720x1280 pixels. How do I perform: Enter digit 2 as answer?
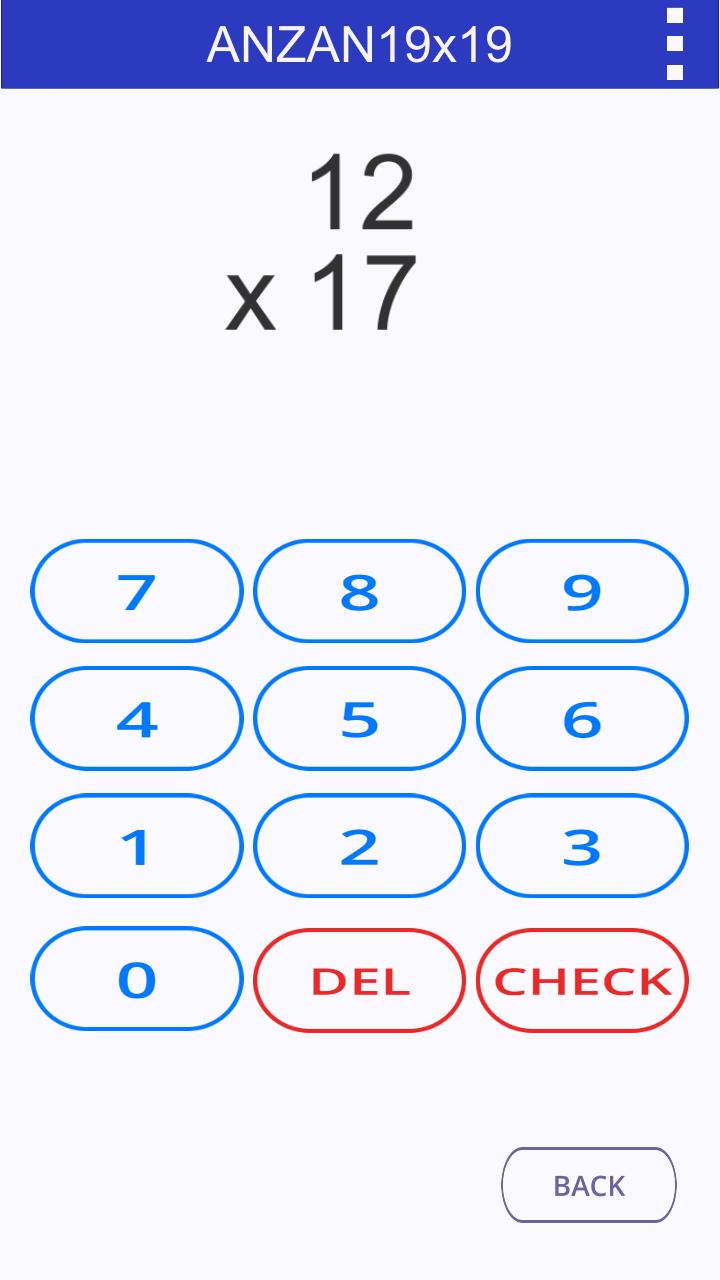pyautogui.click(x=359, y=846)
